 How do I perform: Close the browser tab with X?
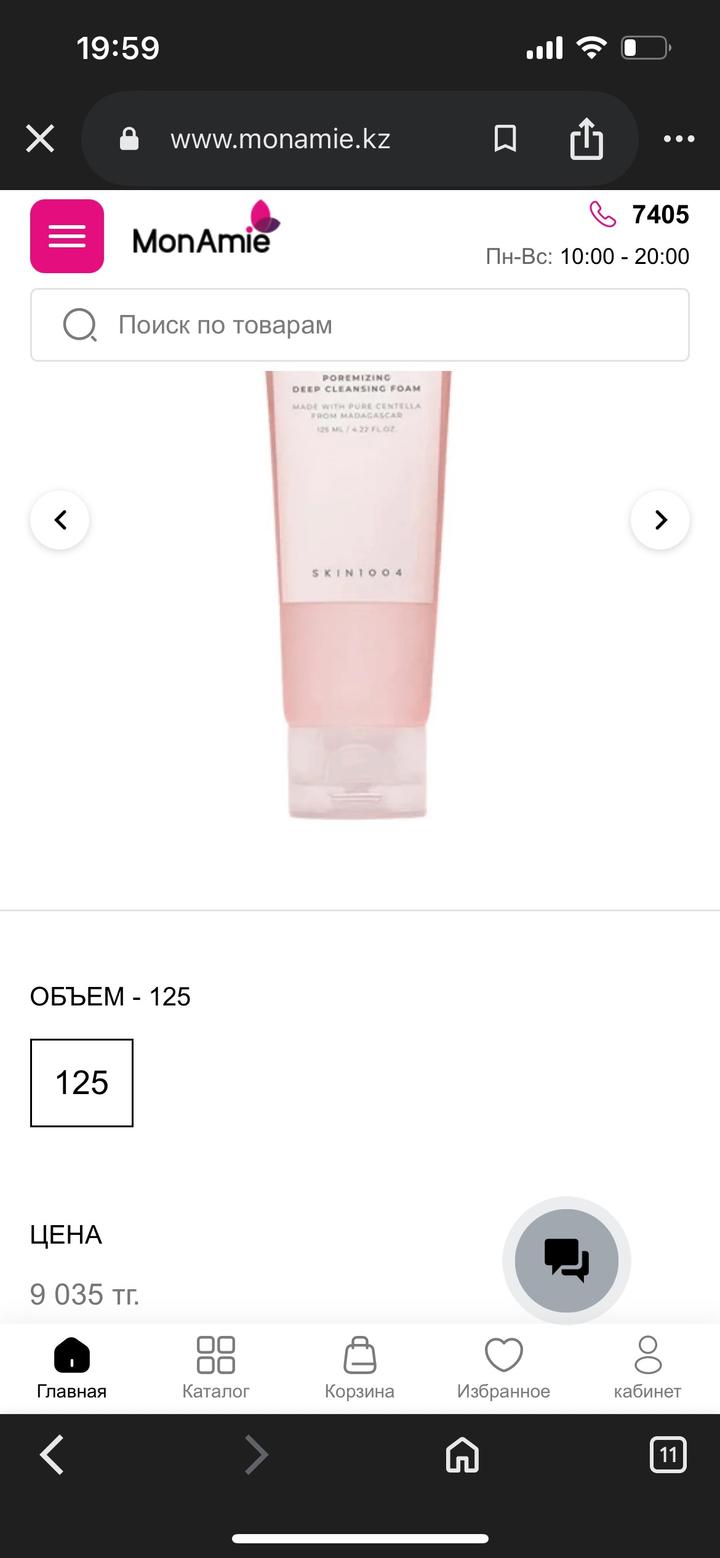(40, 139)
